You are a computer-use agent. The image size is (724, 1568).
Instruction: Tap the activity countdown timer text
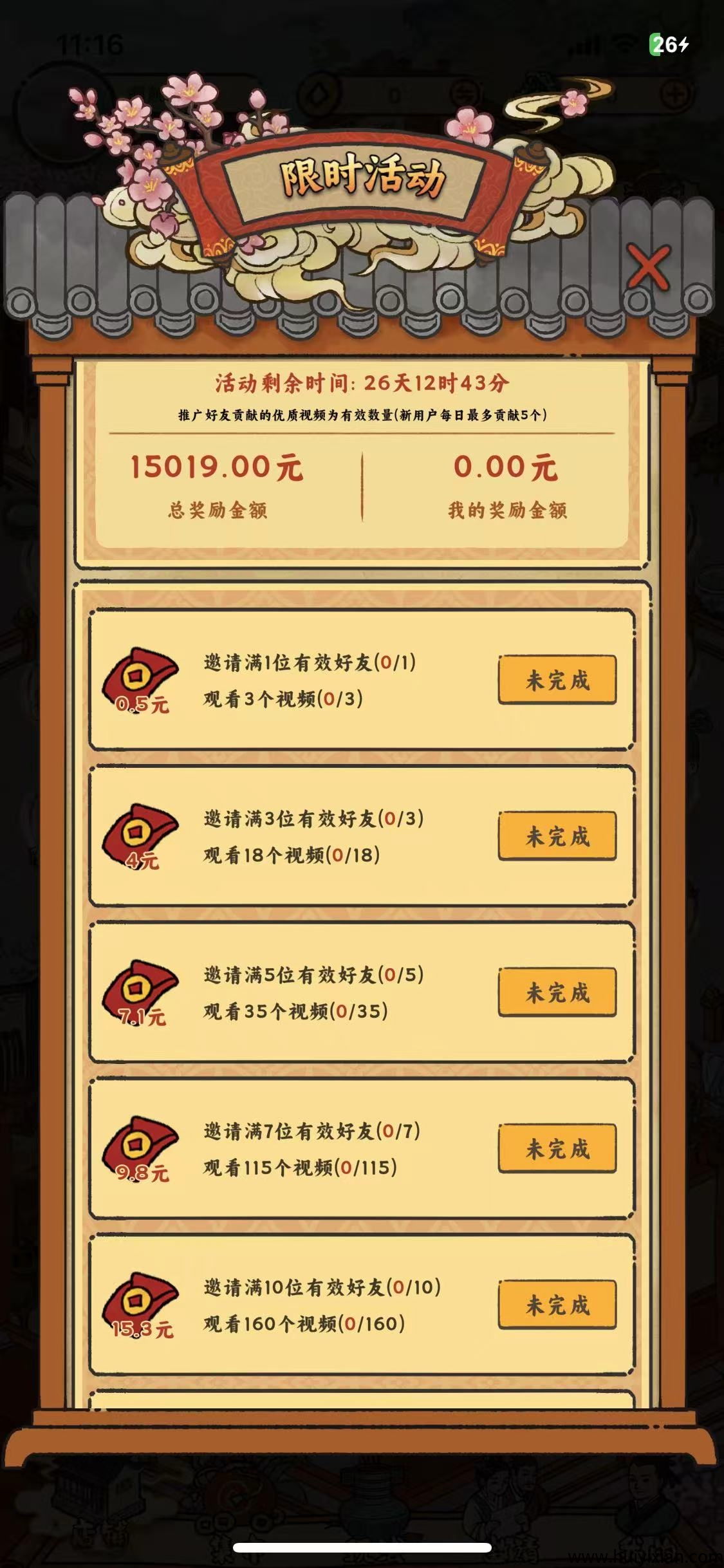click(362, 382)
